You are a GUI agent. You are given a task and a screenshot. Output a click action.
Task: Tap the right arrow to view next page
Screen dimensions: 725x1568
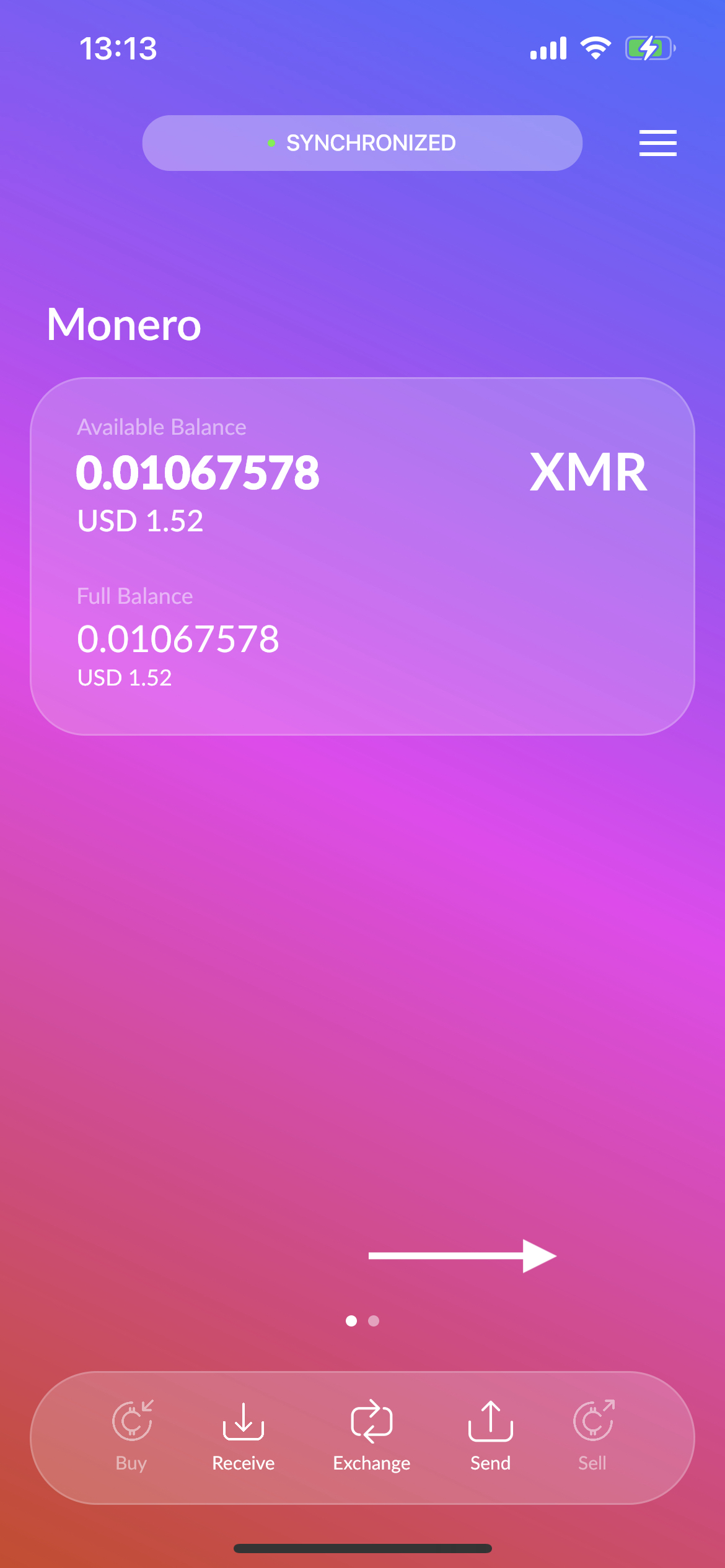tap(463, 1257)
